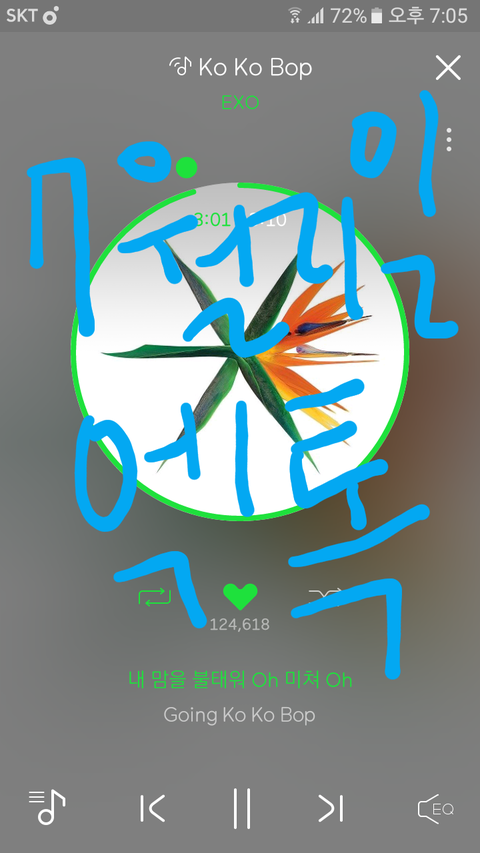Viewport: 480px width, 853px height.
Task: Skip to the next track
Action: [330, 808]
